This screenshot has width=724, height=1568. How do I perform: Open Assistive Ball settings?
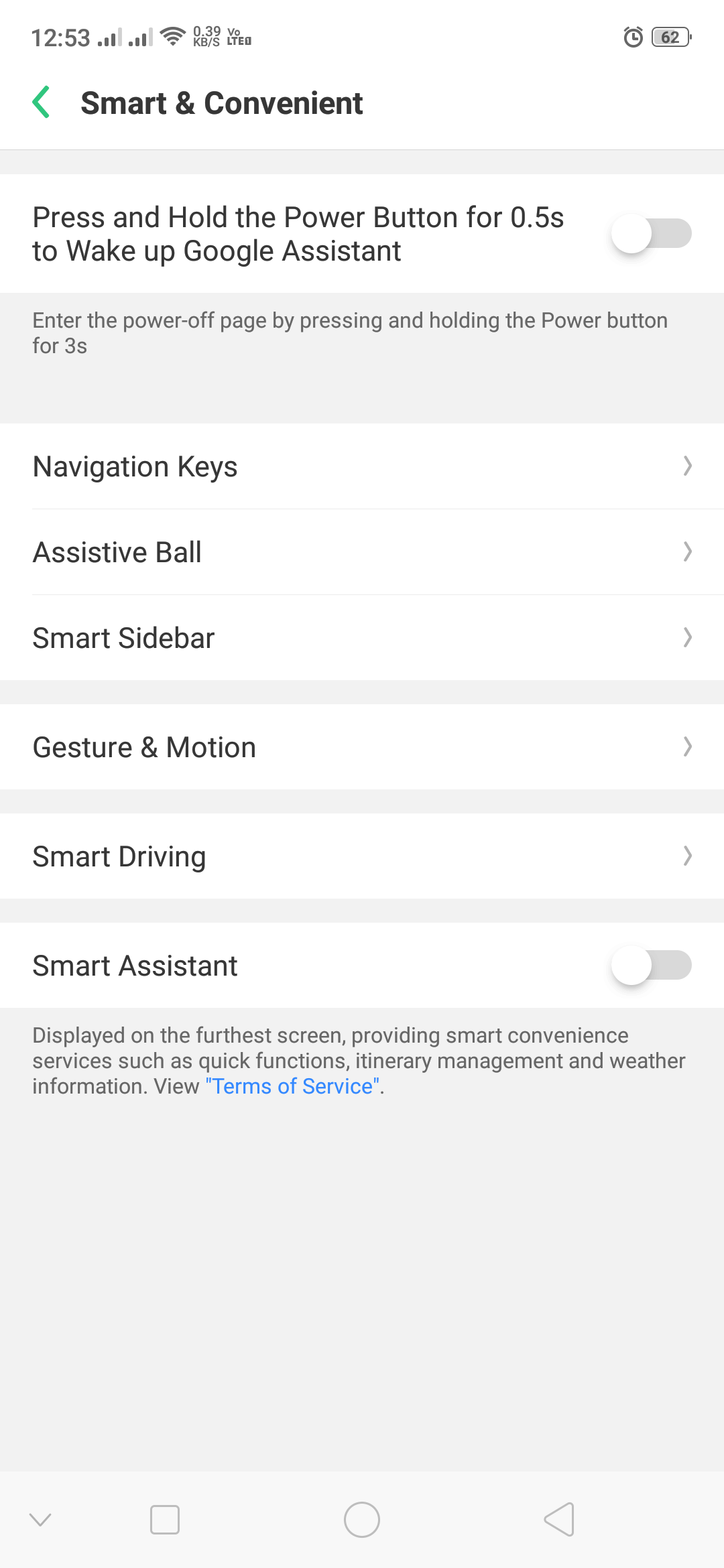(362, 552)
